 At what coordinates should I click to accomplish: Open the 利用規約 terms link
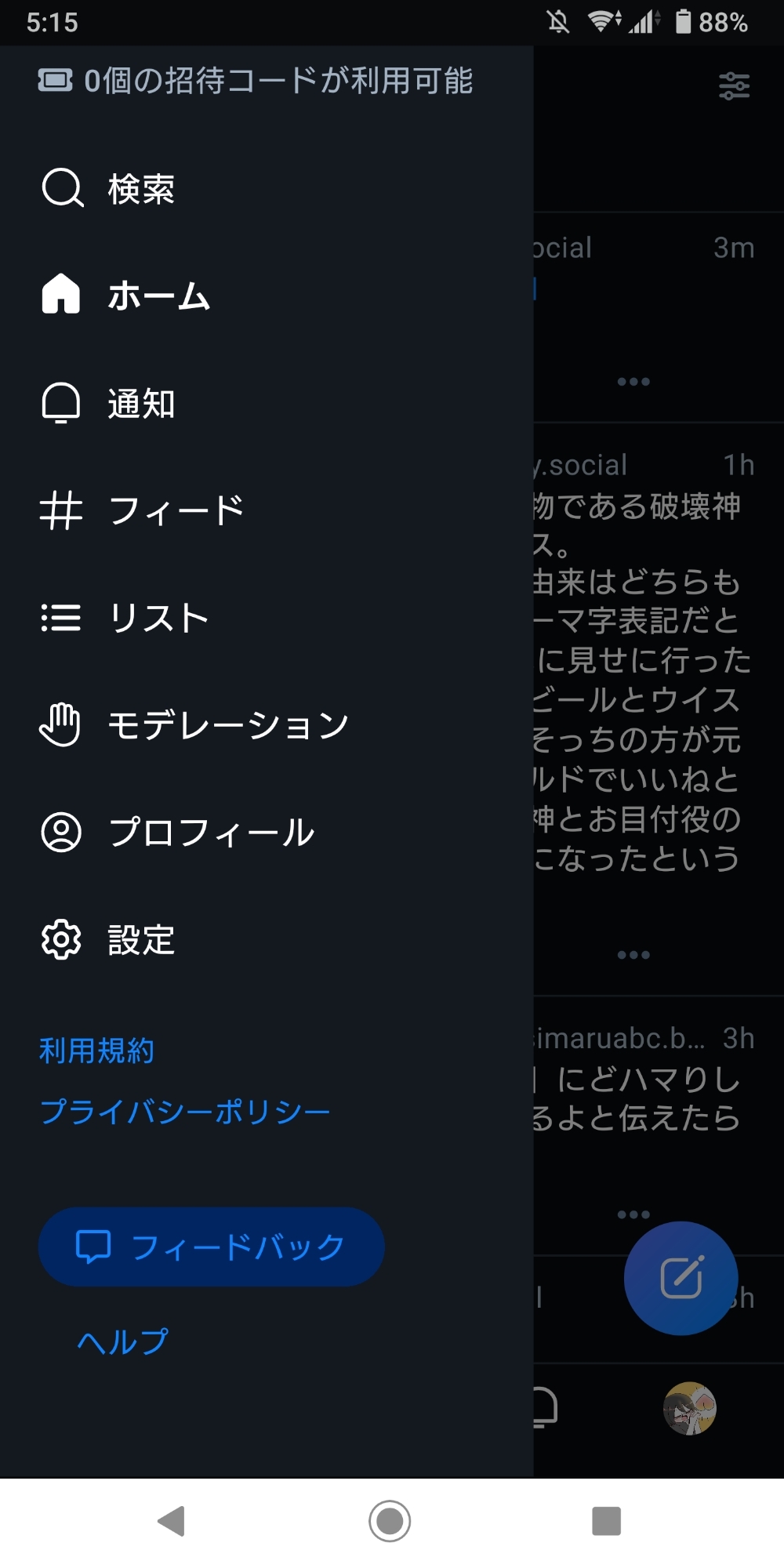(x=96, y=1051)
